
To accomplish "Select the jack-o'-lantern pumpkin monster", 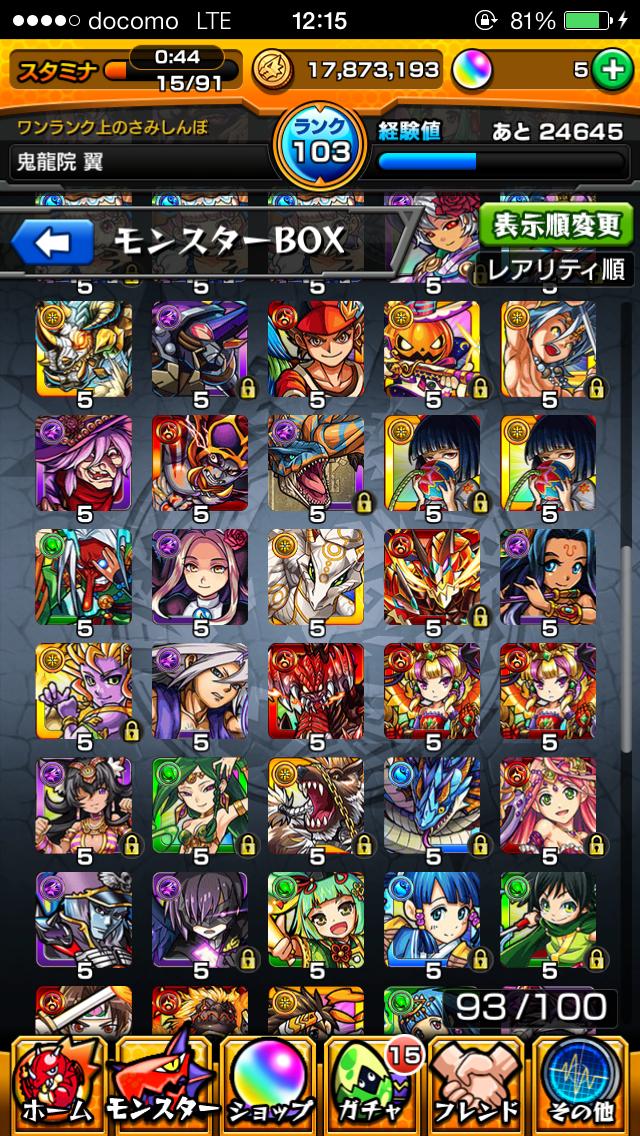I will [432, 348].
